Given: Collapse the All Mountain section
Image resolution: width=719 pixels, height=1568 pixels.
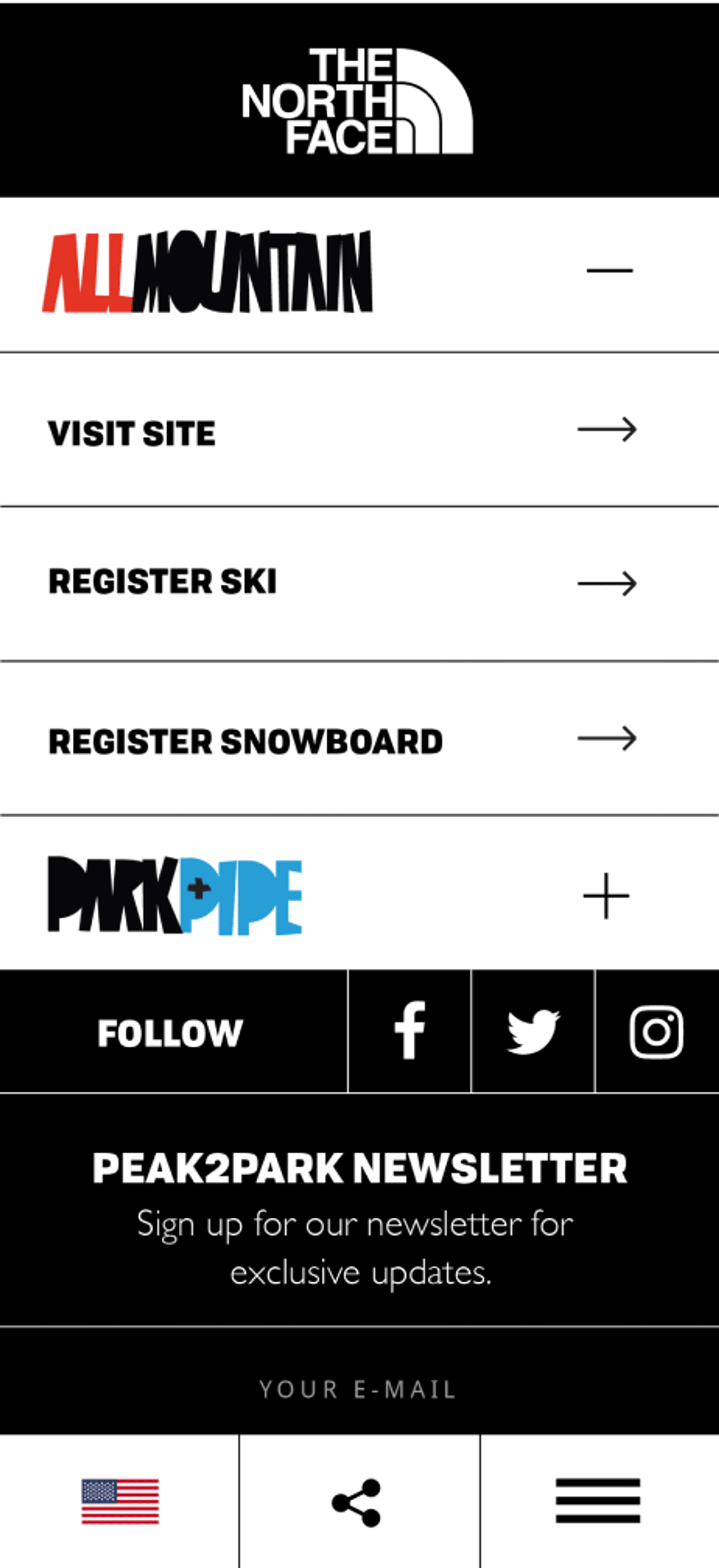Looking at the screenshot, I should pyautogui.click(x=609, y=270).
